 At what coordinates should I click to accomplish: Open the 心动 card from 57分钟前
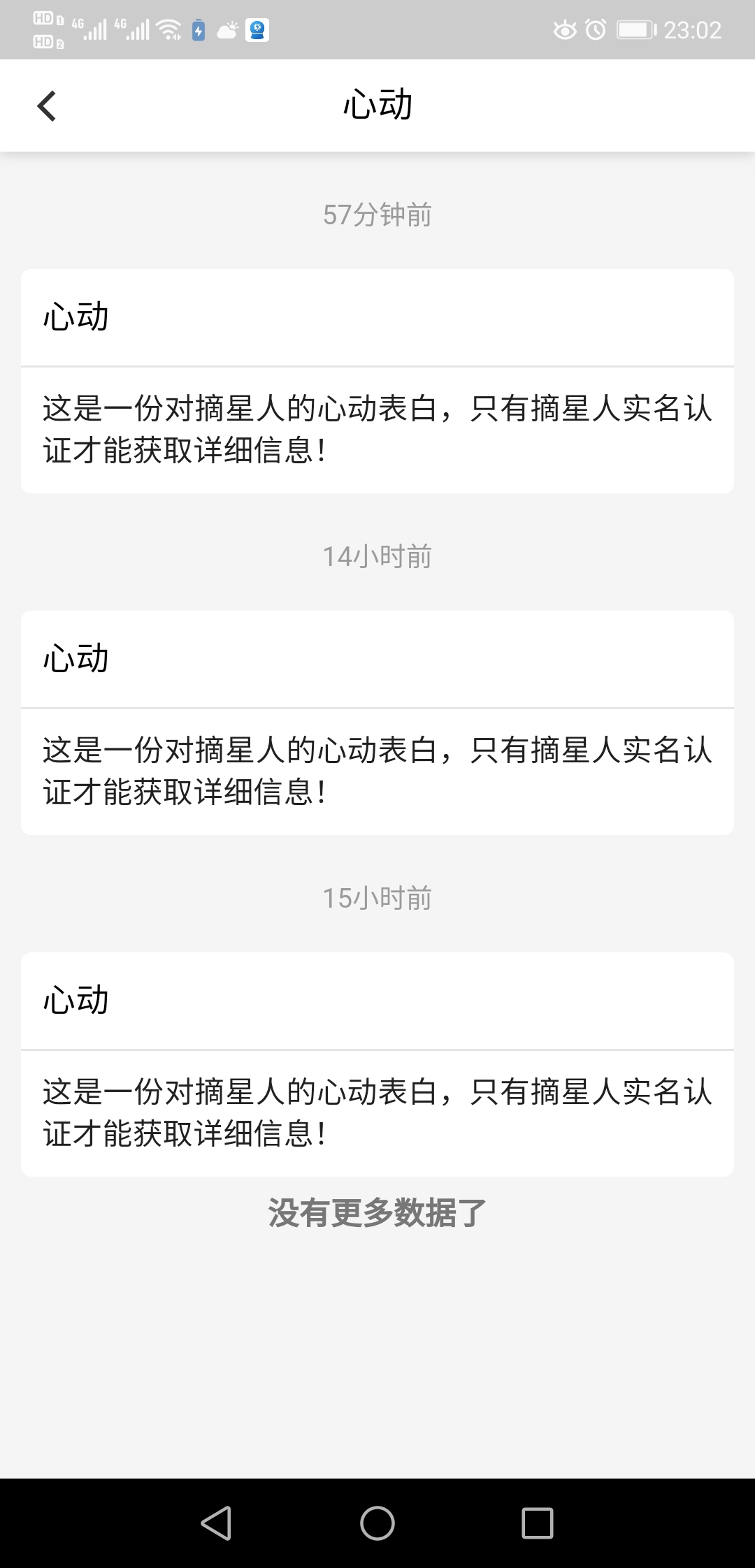pos(377,382)
